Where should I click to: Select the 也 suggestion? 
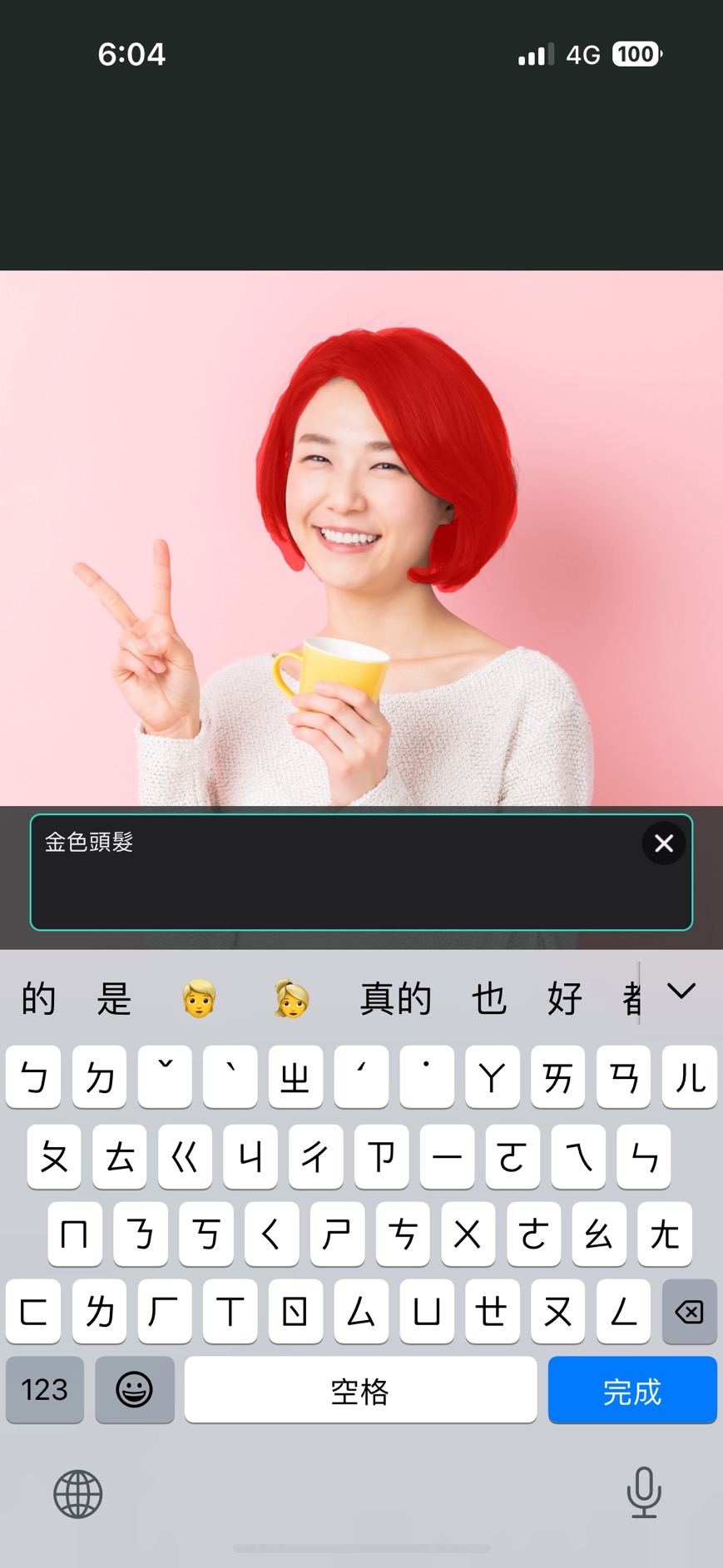(x=489, y=998)
